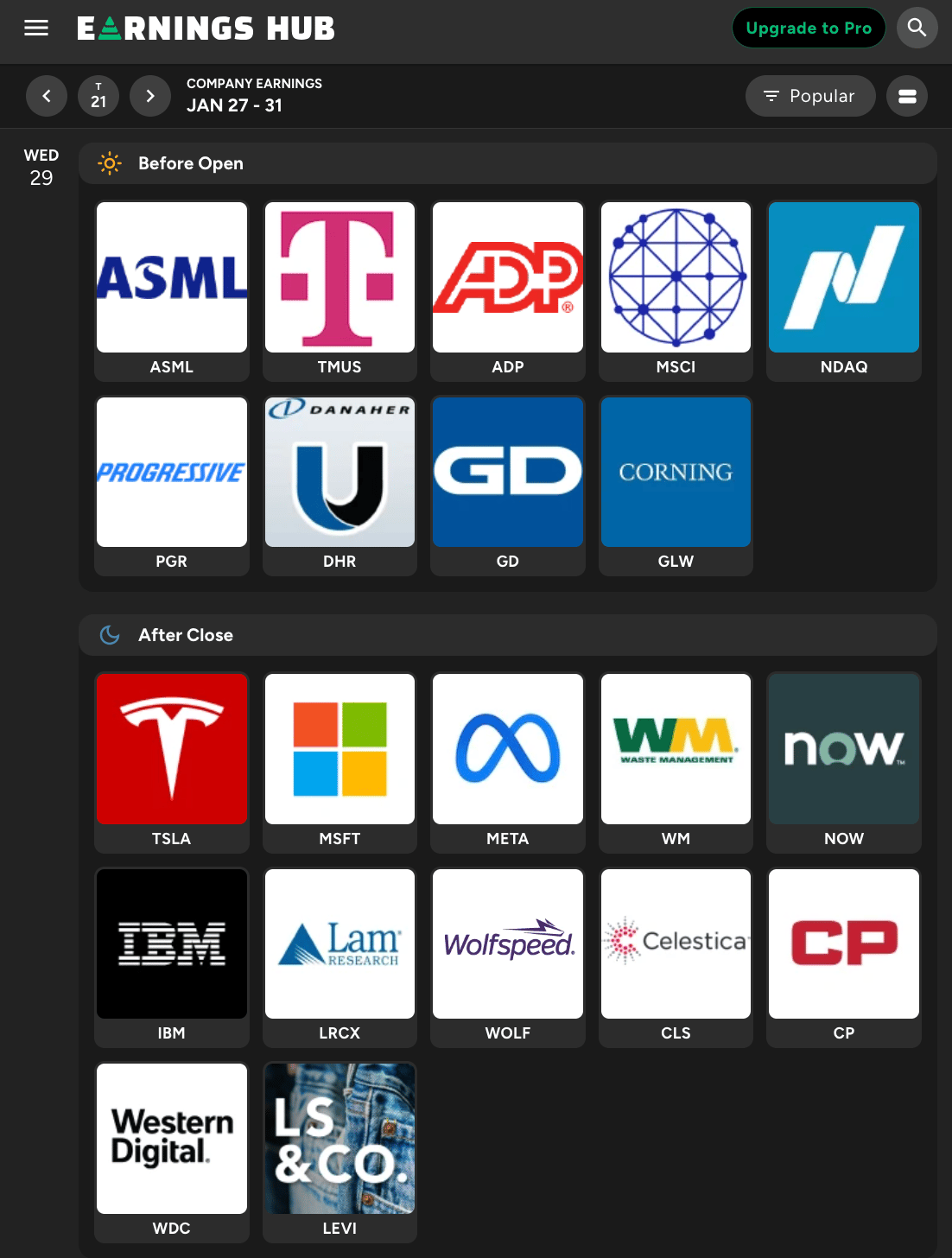Go to next week arrow
The width and height of the screenshot is (952, 1258).
(x=150, y=96)
